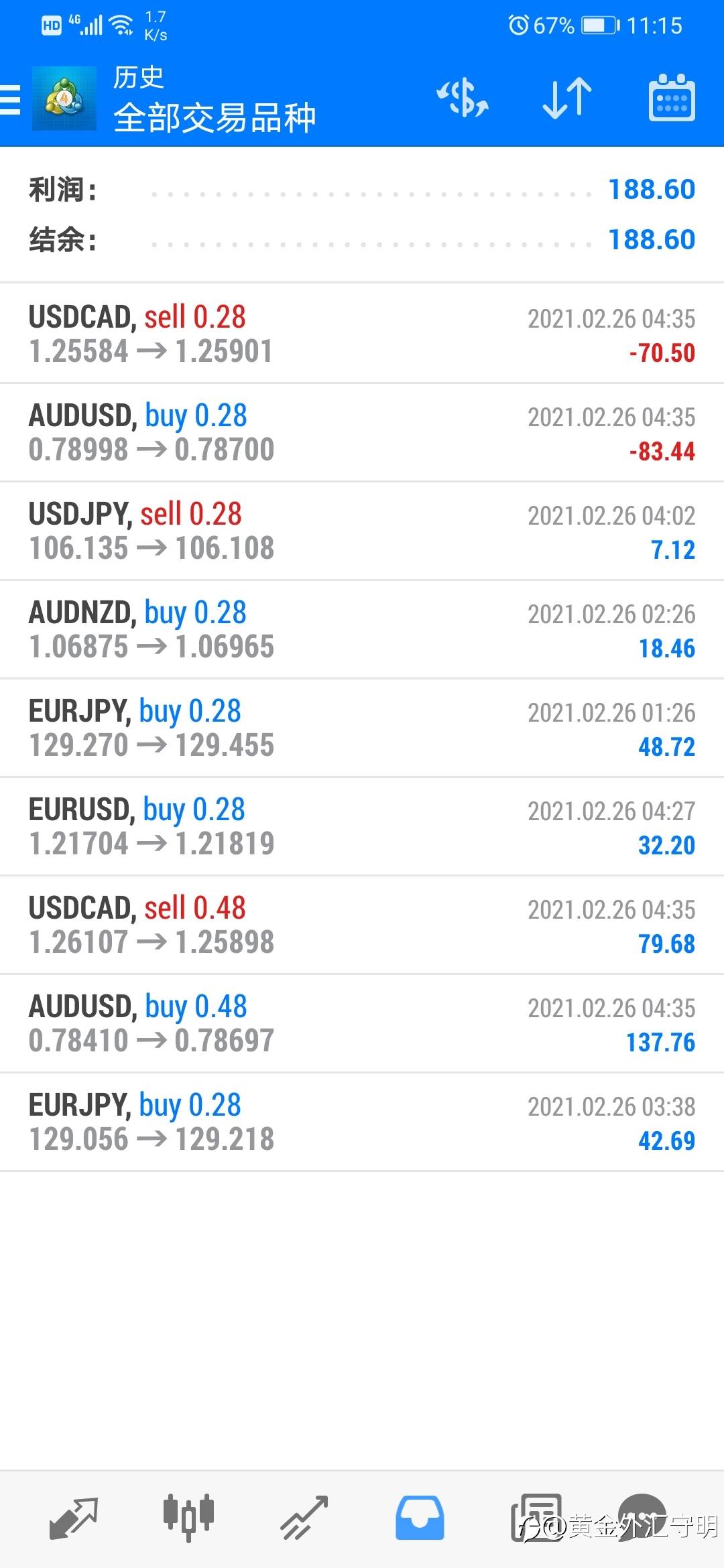The image size is (724, 1568).
Task: Open the EURUSD buy 0.28 trade
Action: (x=362, y=826)
